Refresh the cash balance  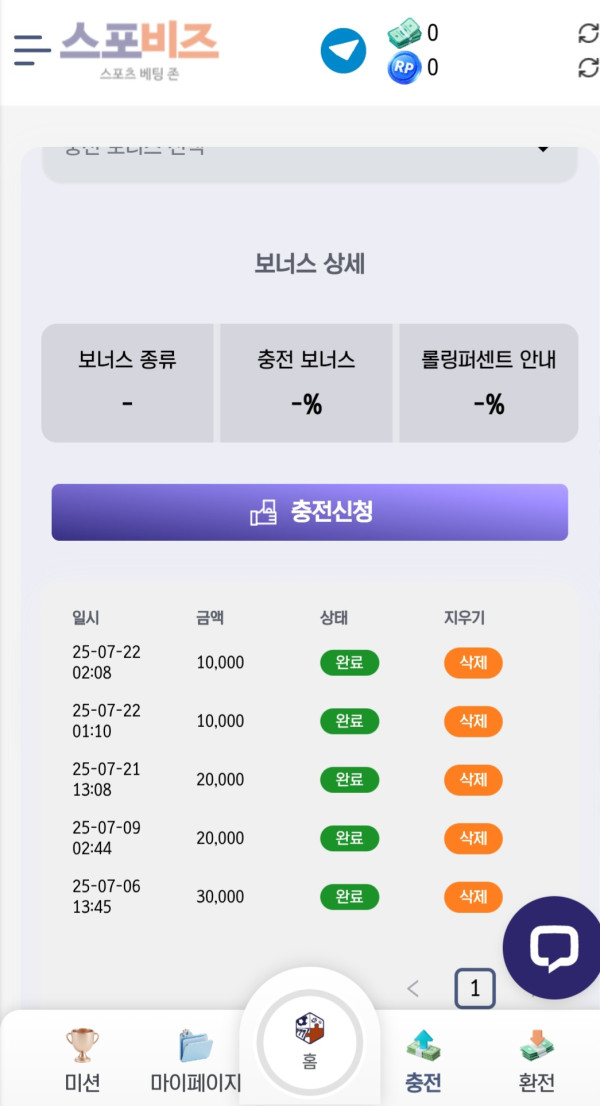point(588,33)
